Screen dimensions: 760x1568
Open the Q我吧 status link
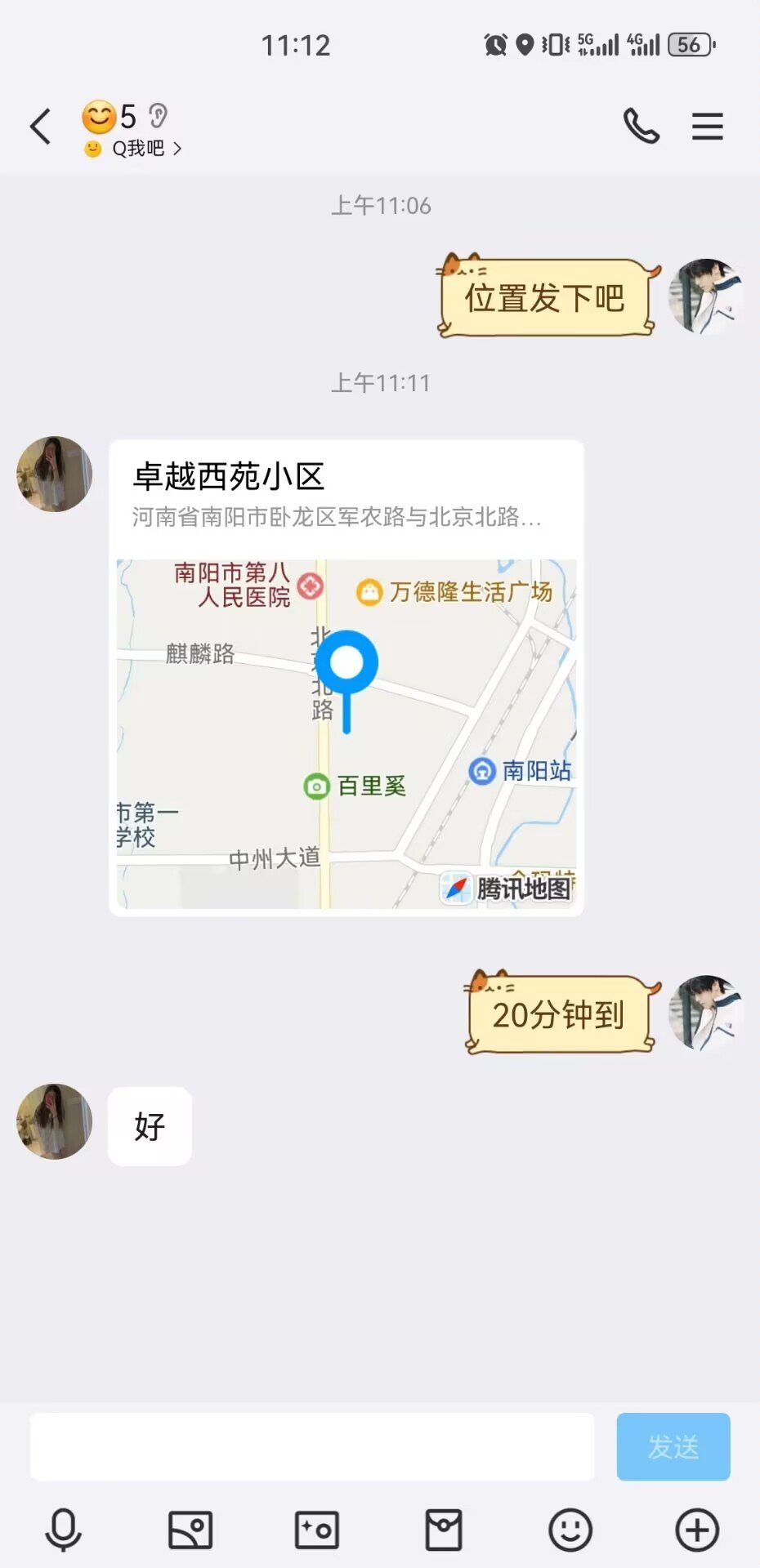139,149
